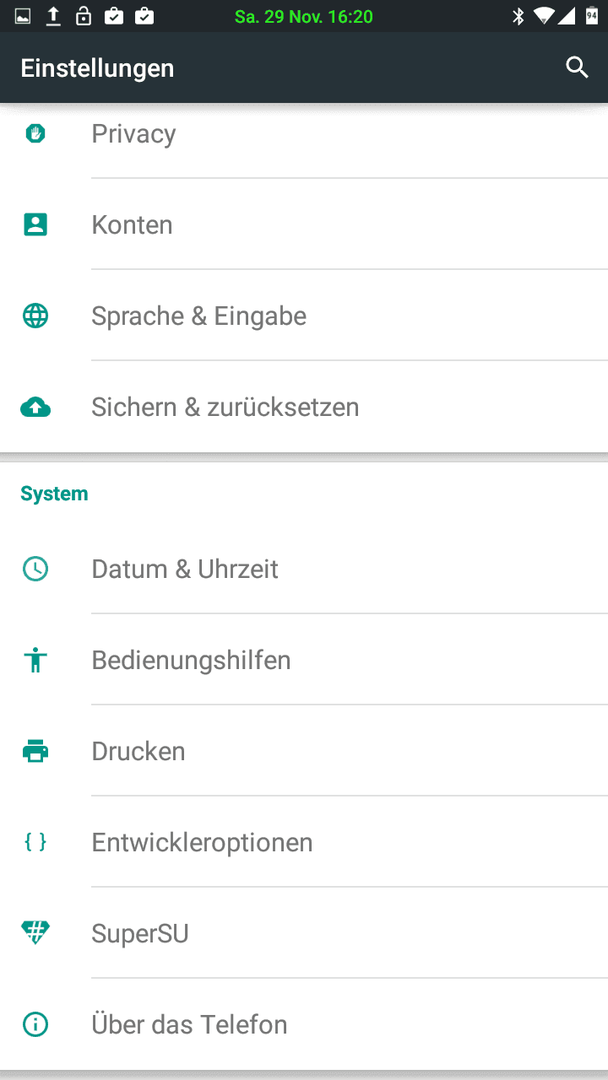608x1080 pixels.
Task: Open SuperSU settings
Action: [304, 933]
